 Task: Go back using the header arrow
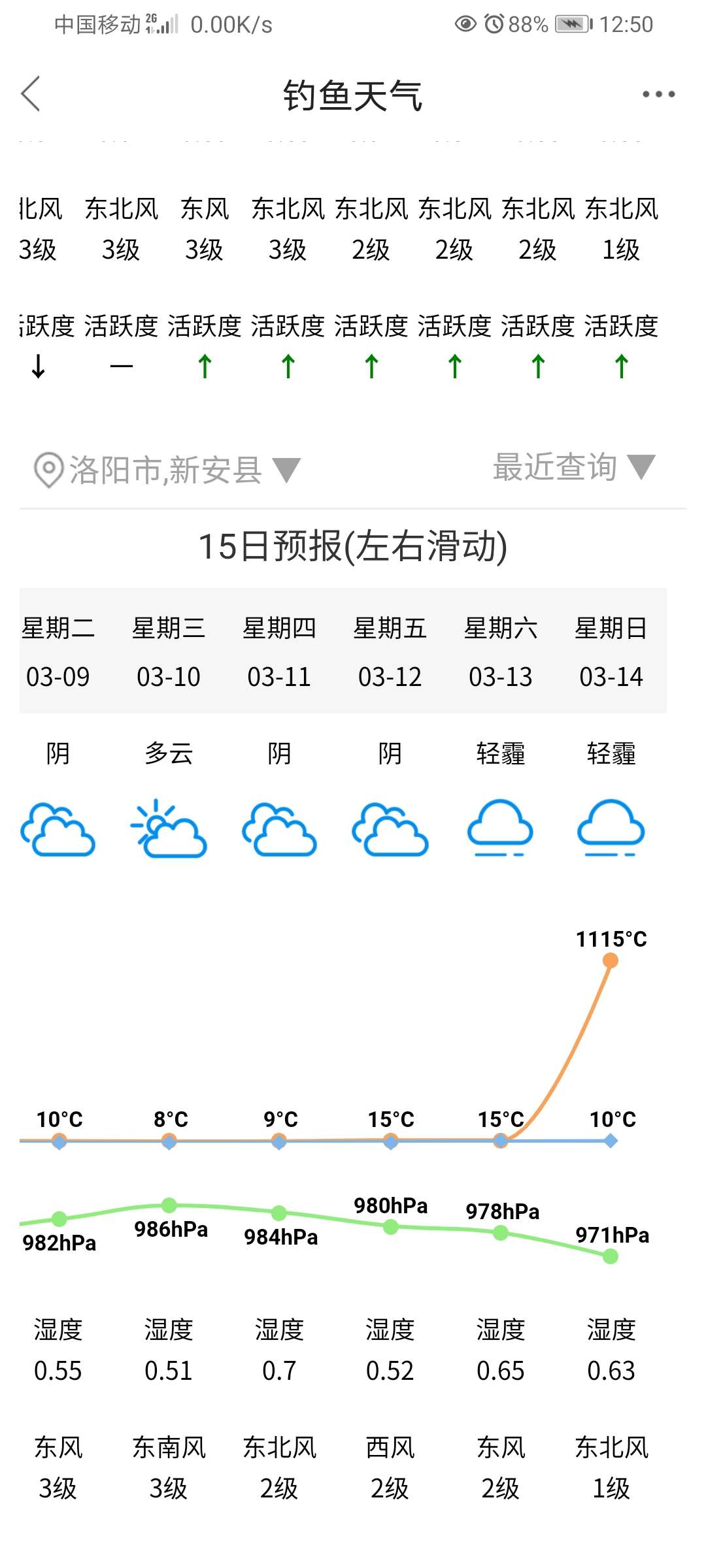tap(31, 94)
